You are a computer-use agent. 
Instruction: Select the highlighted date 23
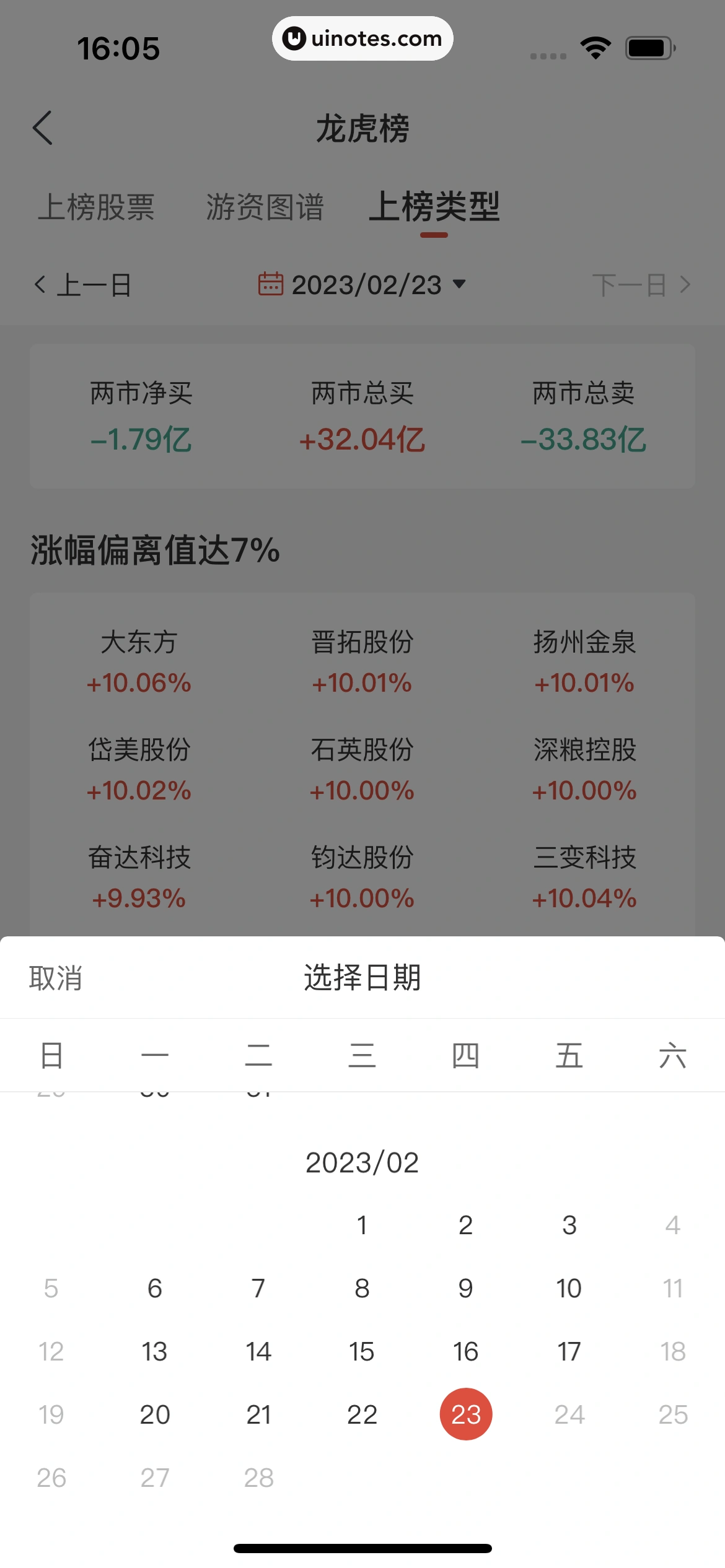click(465, 1414)
